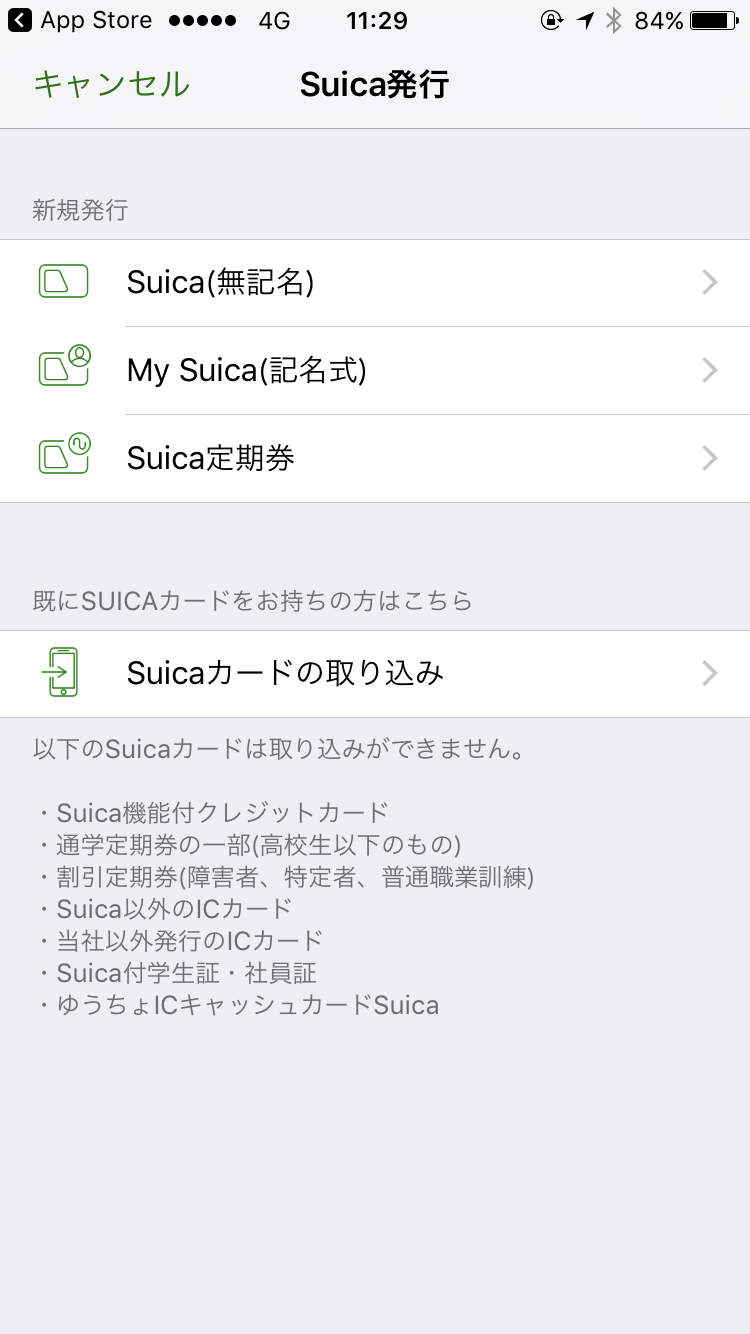Return to App Store via status bar
The image size is (750, 1334).
80,20
